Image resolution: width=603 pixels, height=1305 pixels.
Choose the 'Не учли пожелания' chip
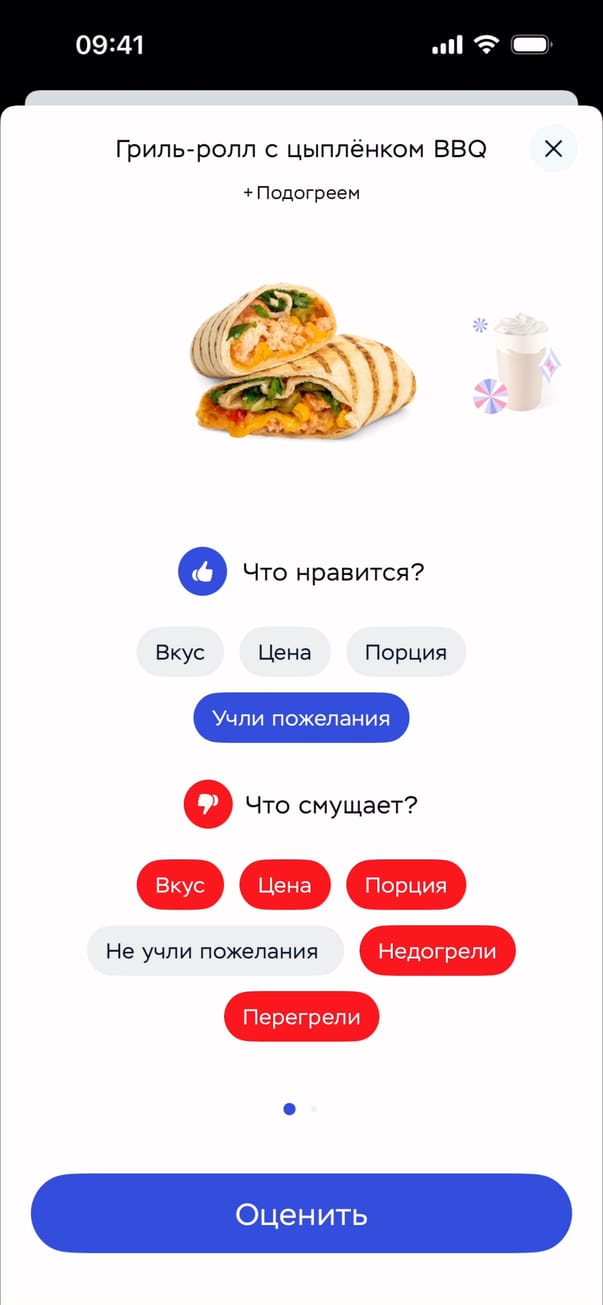tap(215, 951)
